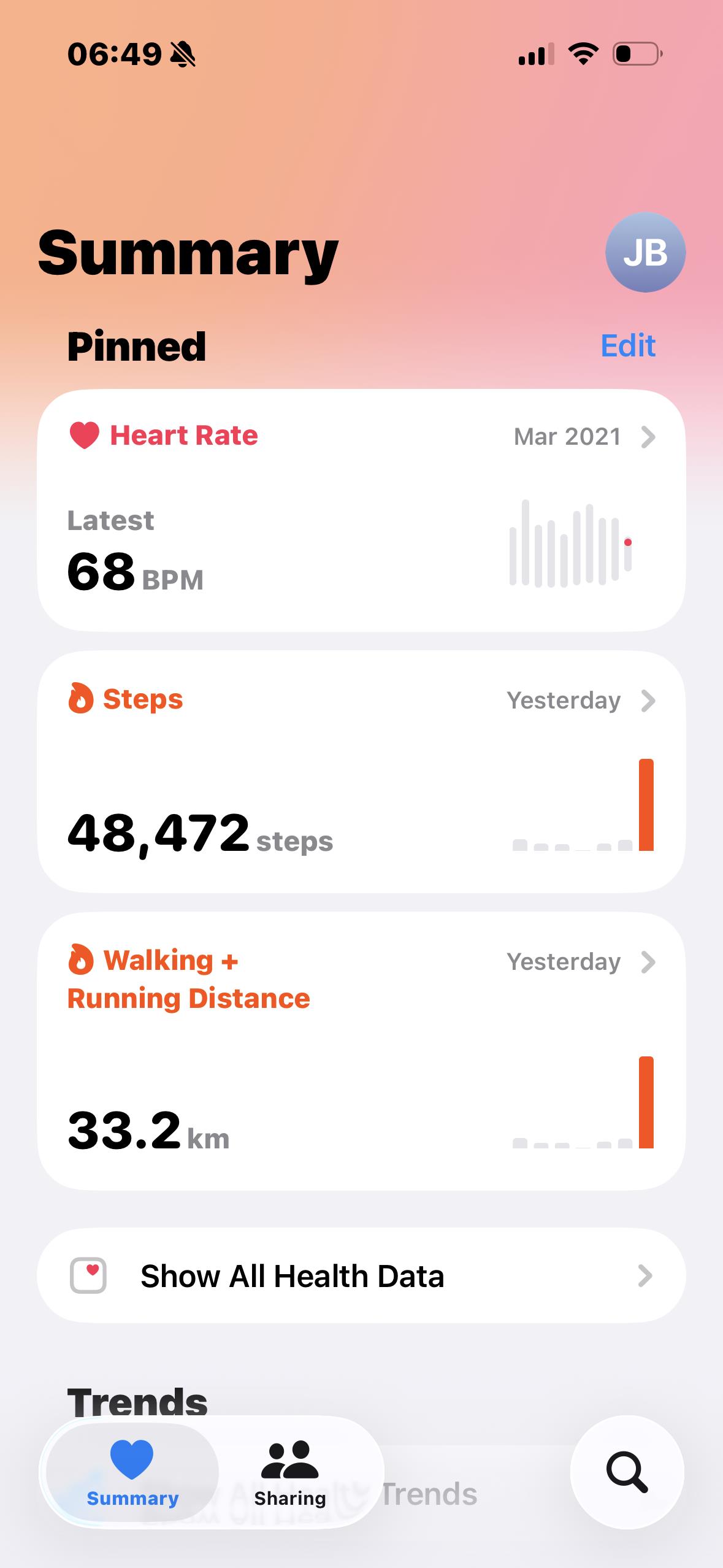View the Steps card details

(x=361, y=772)
